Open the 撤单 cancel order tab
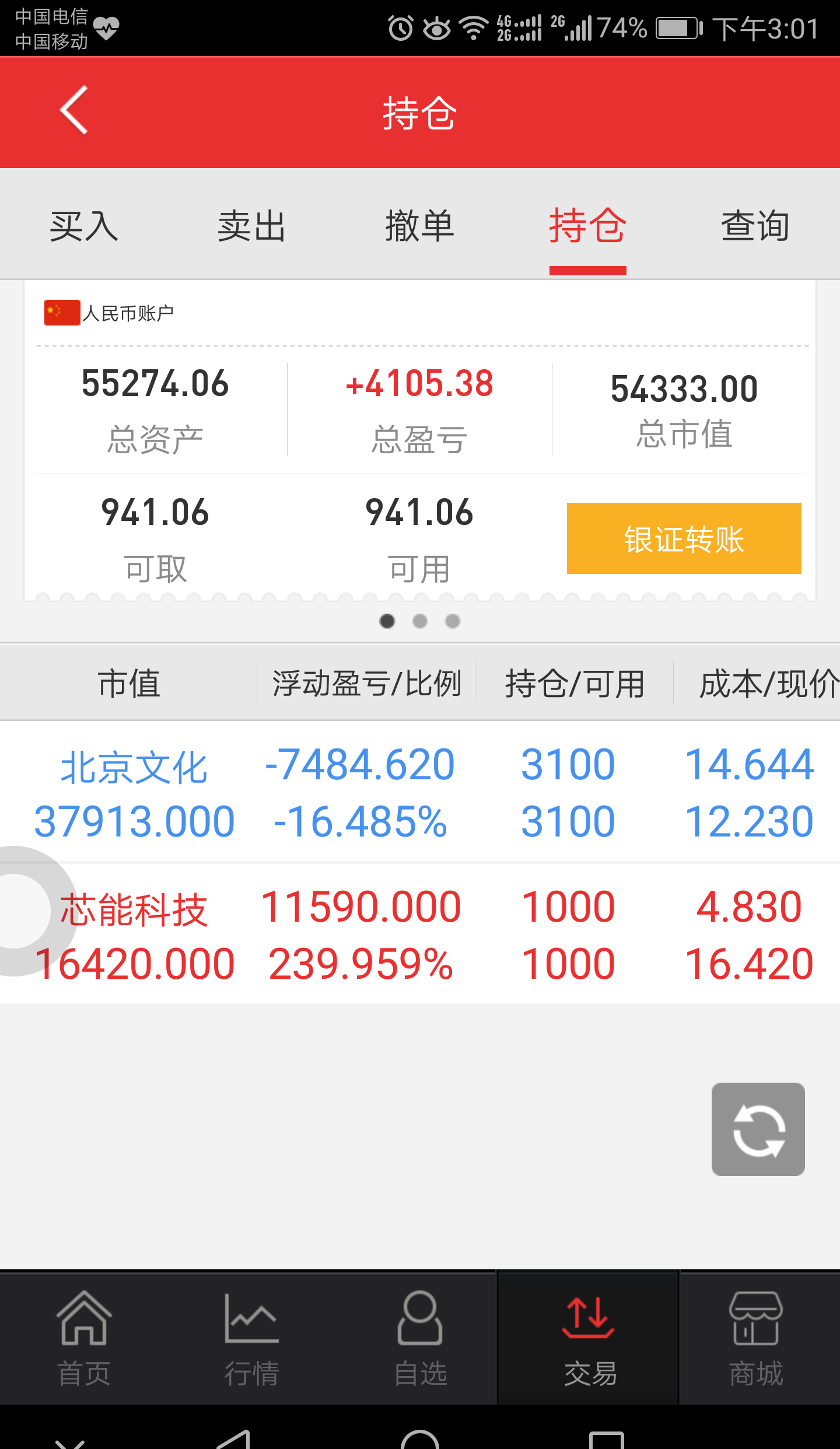Screen dimensions: 840x1449 (x=420, y=228)
